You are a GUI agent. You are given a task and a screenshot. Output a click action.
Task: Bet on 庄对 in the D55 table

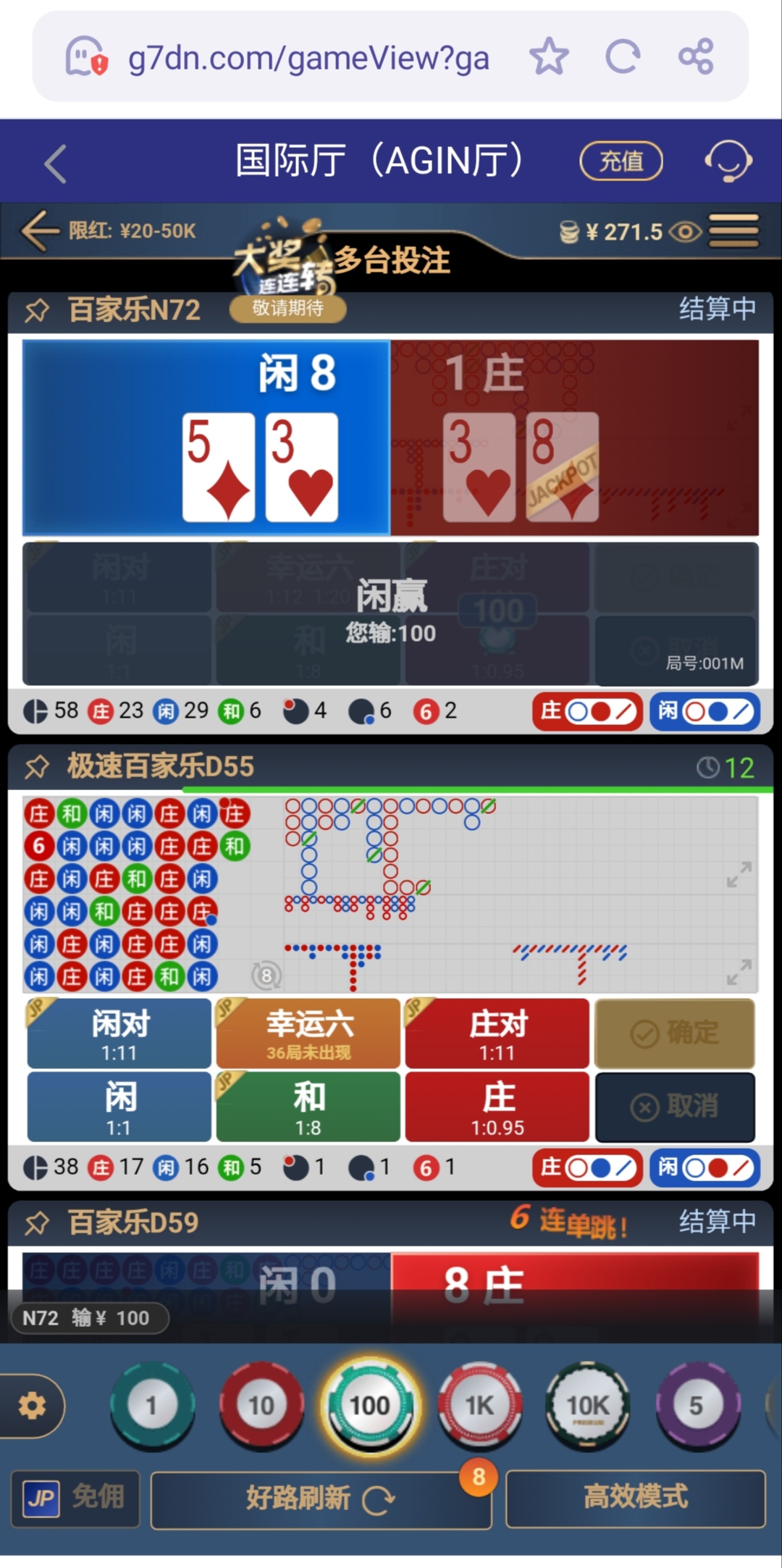pos(497,1034)
